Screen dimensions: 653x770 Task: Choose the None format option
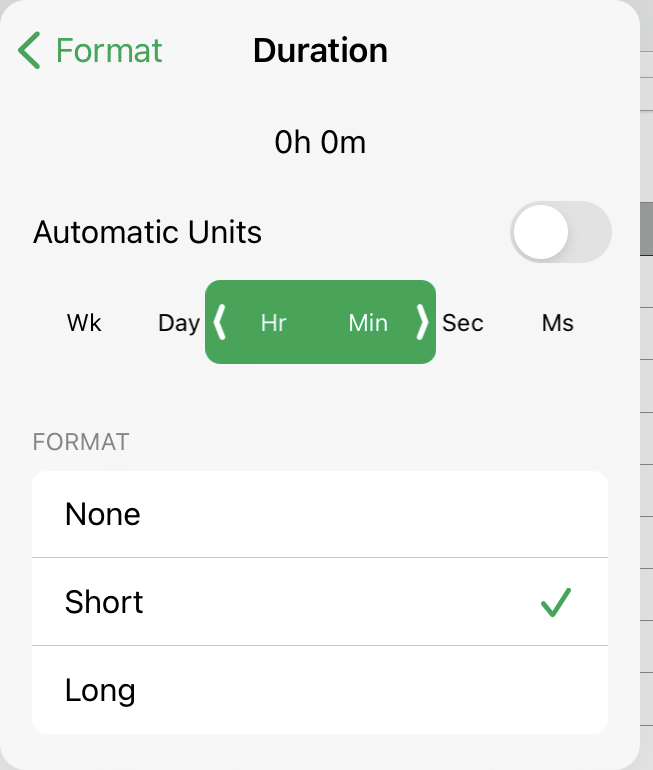click(x=320, y=514)
